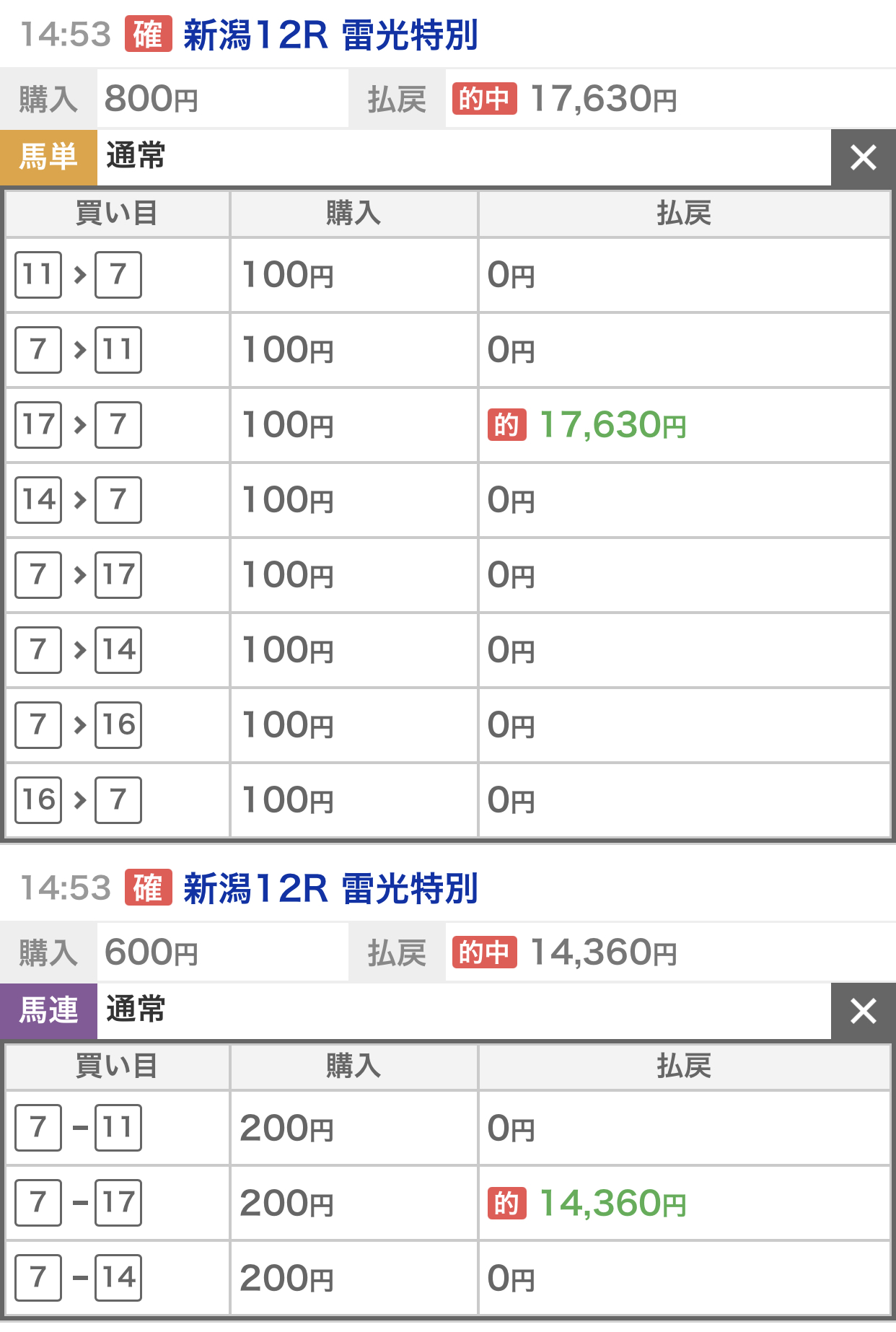Open the 新潟12R 雷光特別 link above 馬単

coord(330,35)
